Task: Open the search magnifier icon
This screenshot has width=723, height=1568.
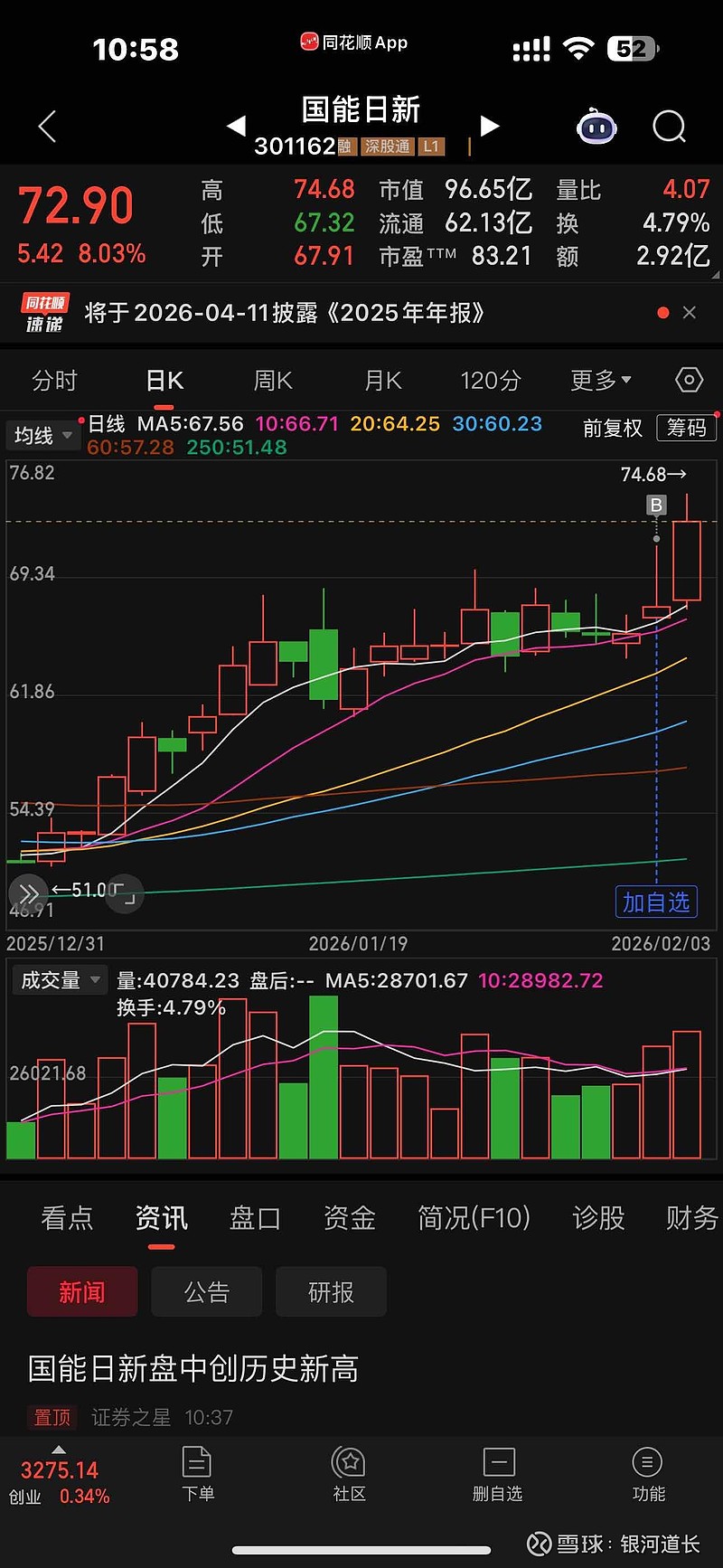Action: pyautogui.click(x=669, y=127)
